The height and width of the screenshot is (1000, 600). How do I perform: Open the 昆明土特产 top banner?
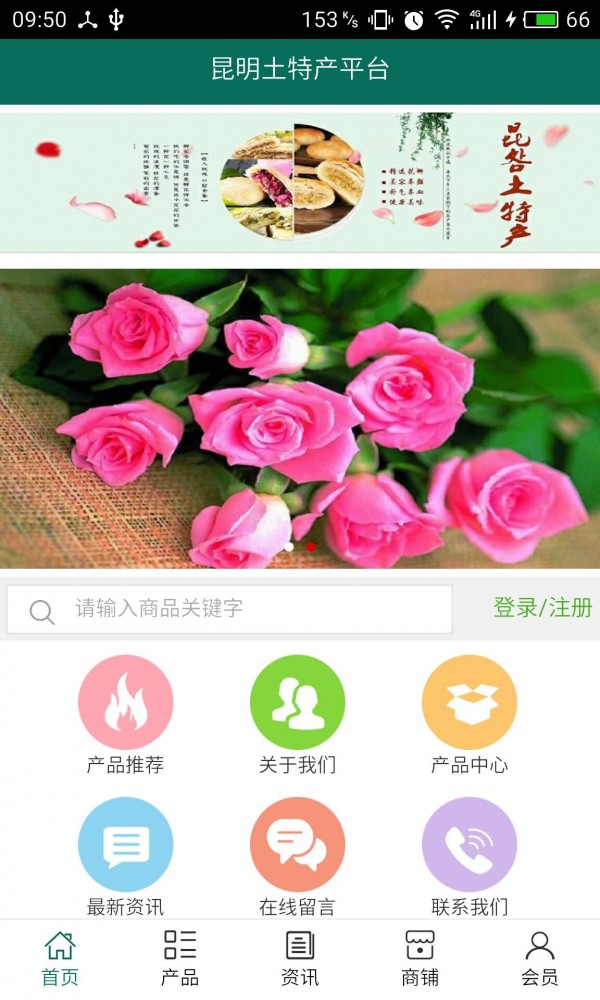[x=300, y=182]
